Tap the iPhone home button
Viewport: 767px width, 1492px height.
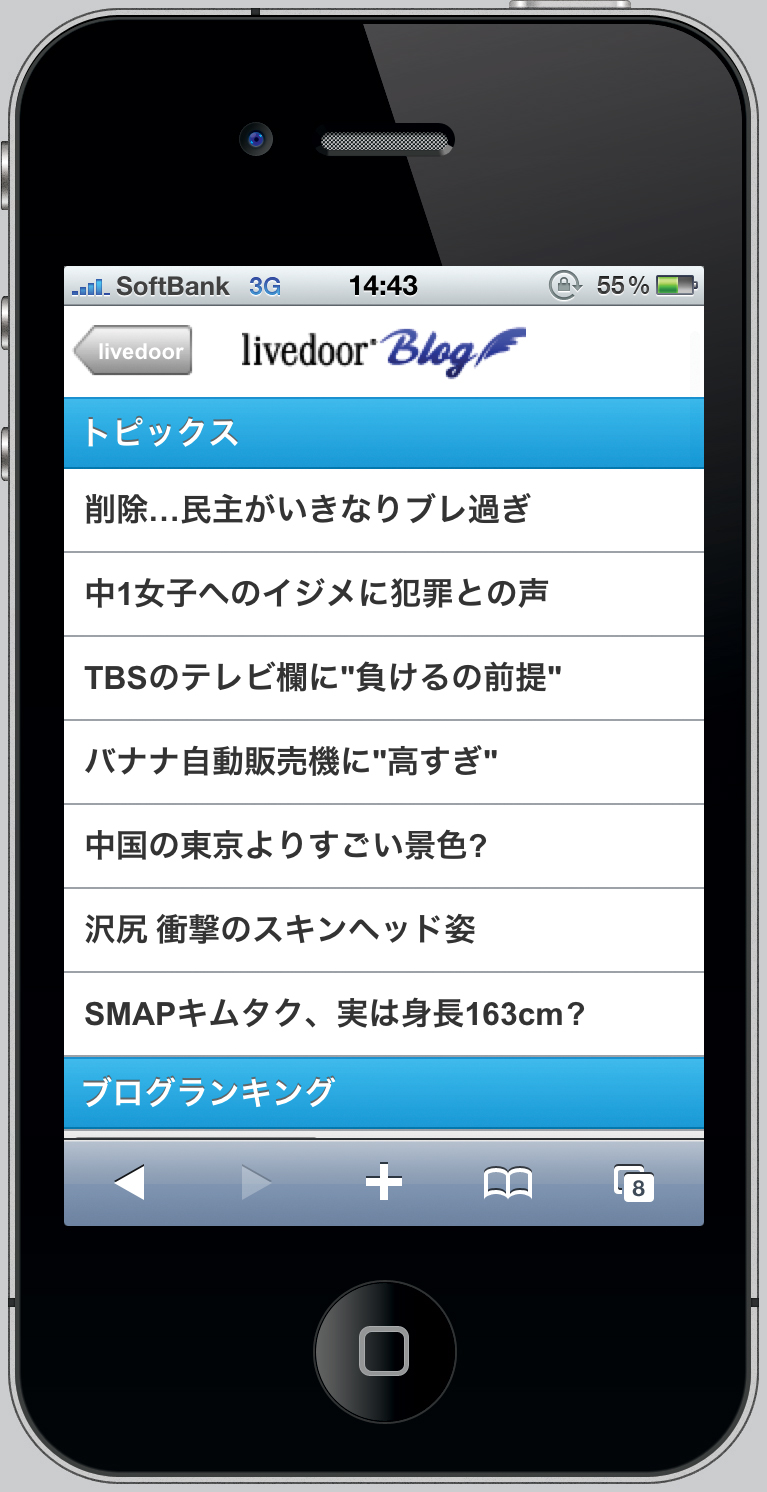[x=384, y=1350]
